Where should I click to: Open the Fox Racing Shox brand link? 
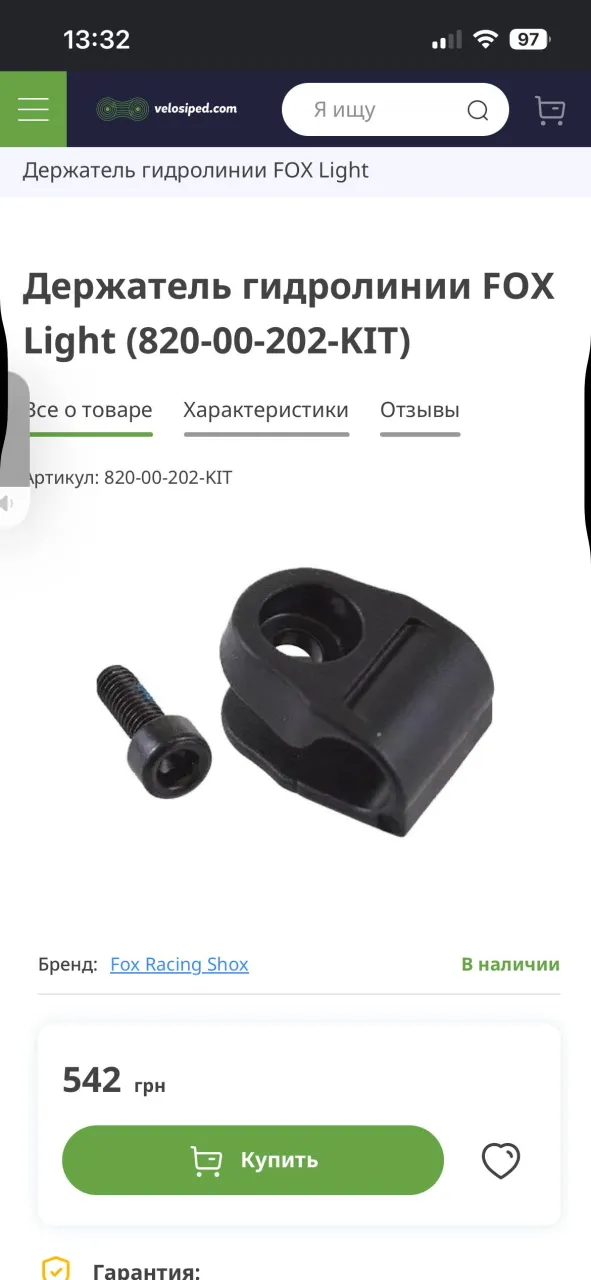pos(179,964)
